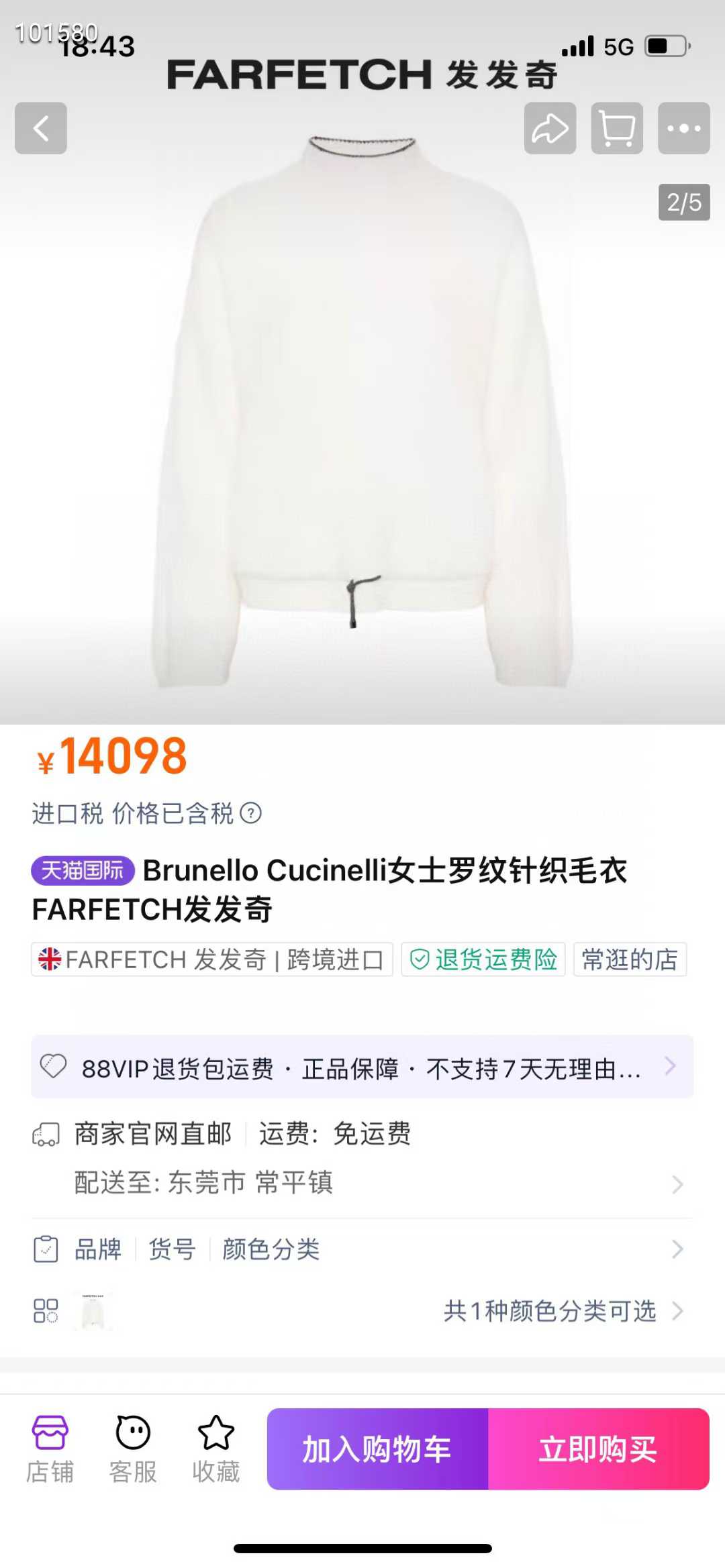725x1568 pixels.
Task: View 退货运费险 return shipping insurance info
Action: (483, 959)
